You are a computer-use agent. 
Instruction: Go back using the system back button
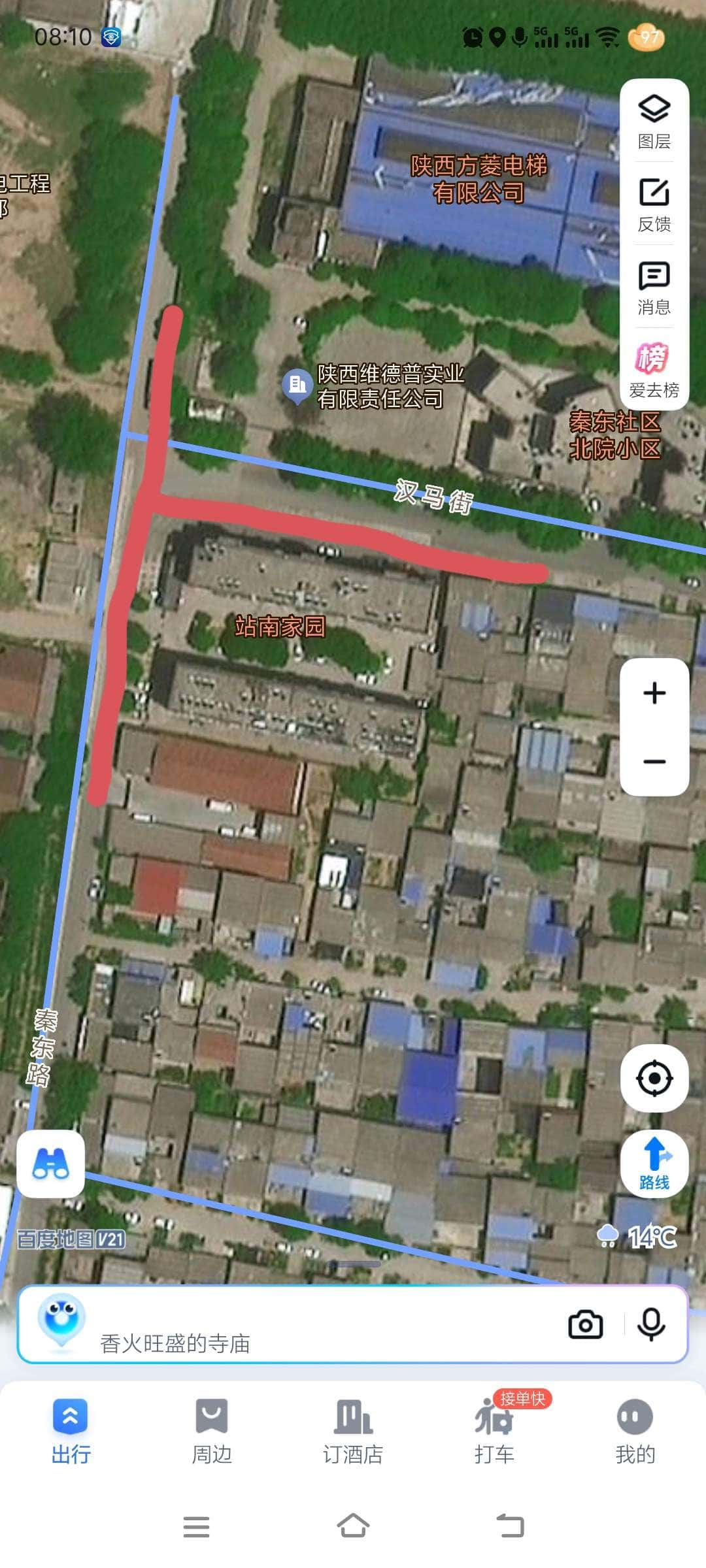511,1526
